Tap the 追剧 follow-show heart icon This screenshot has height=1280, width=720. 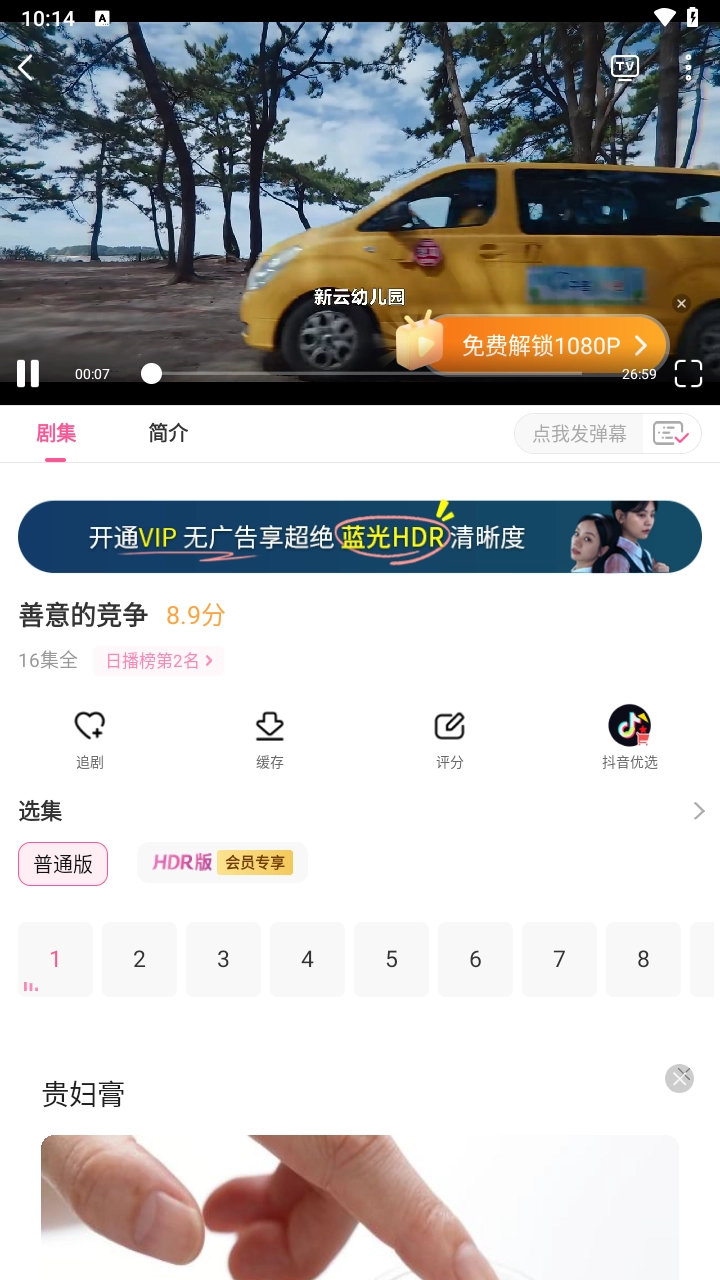point(89,737)
